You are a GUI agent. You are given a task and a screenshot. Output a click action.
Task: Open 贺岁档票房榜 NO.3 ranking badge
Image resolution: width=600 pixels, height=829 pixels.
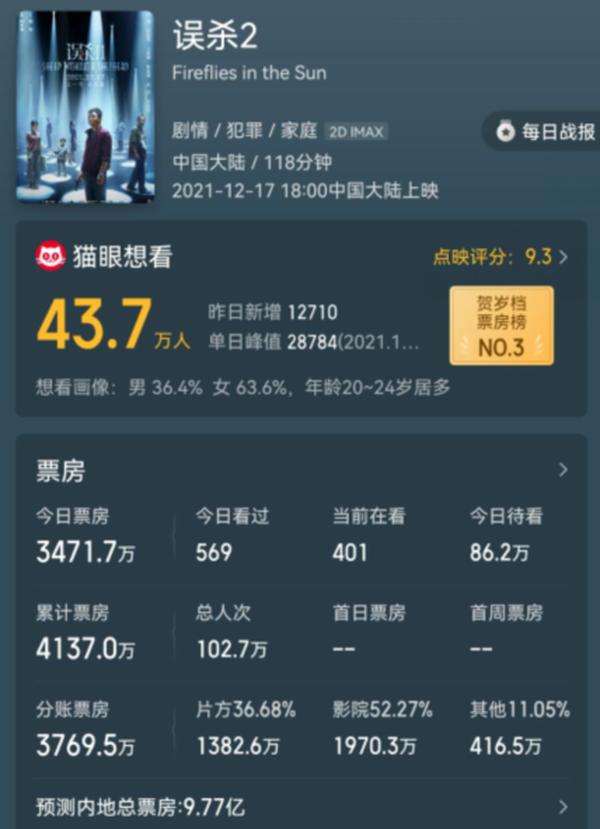coord(501,326)
